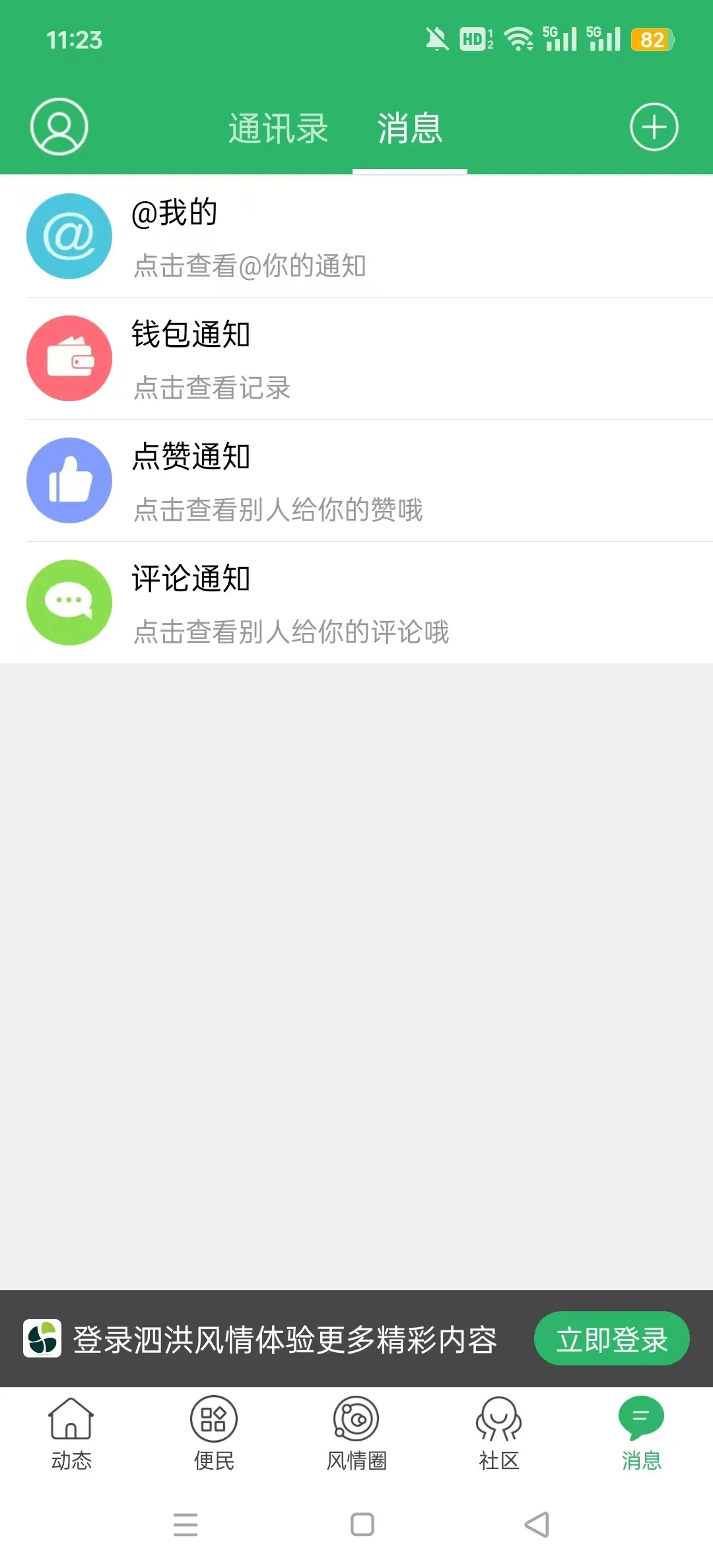Open 点击查看记录 wallet records entry
The image size is (713, 1568).
(x=210, y=389)
